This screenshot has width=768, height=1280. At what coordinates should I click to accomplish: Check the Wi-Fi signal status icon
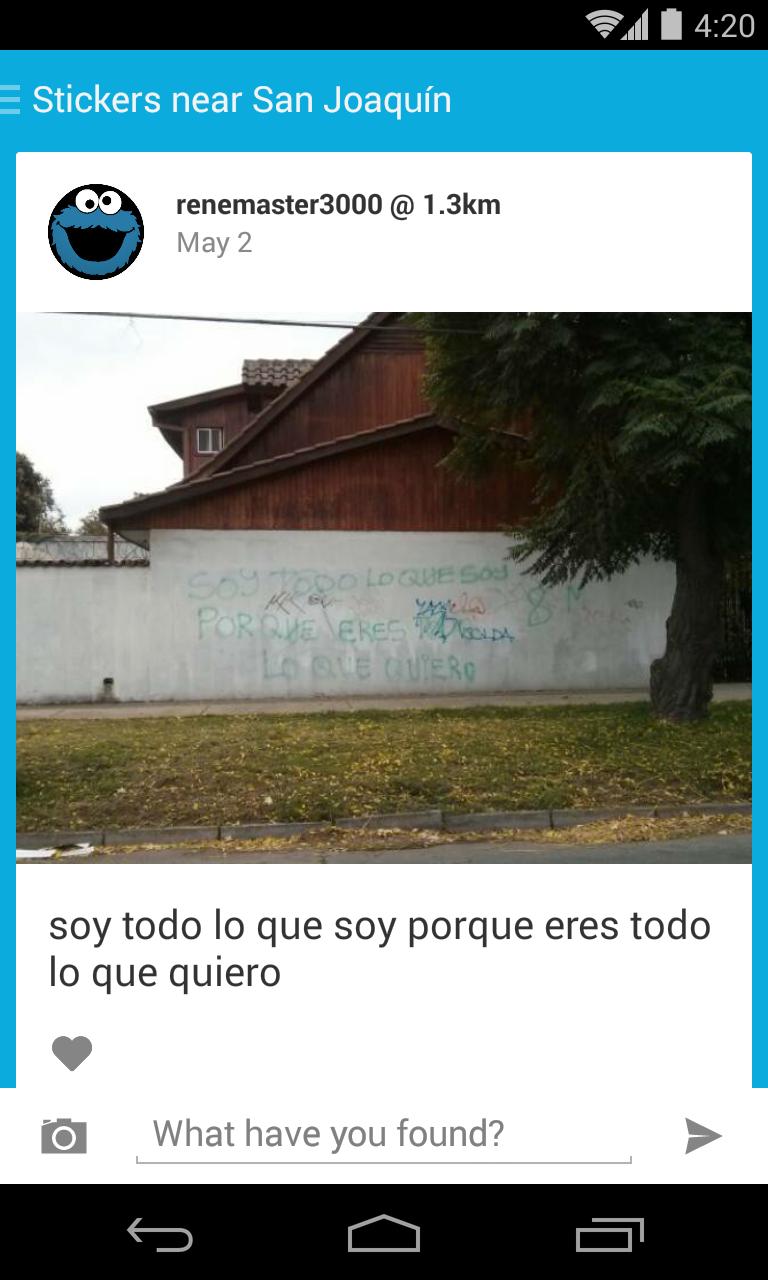[x=604, y=22]
